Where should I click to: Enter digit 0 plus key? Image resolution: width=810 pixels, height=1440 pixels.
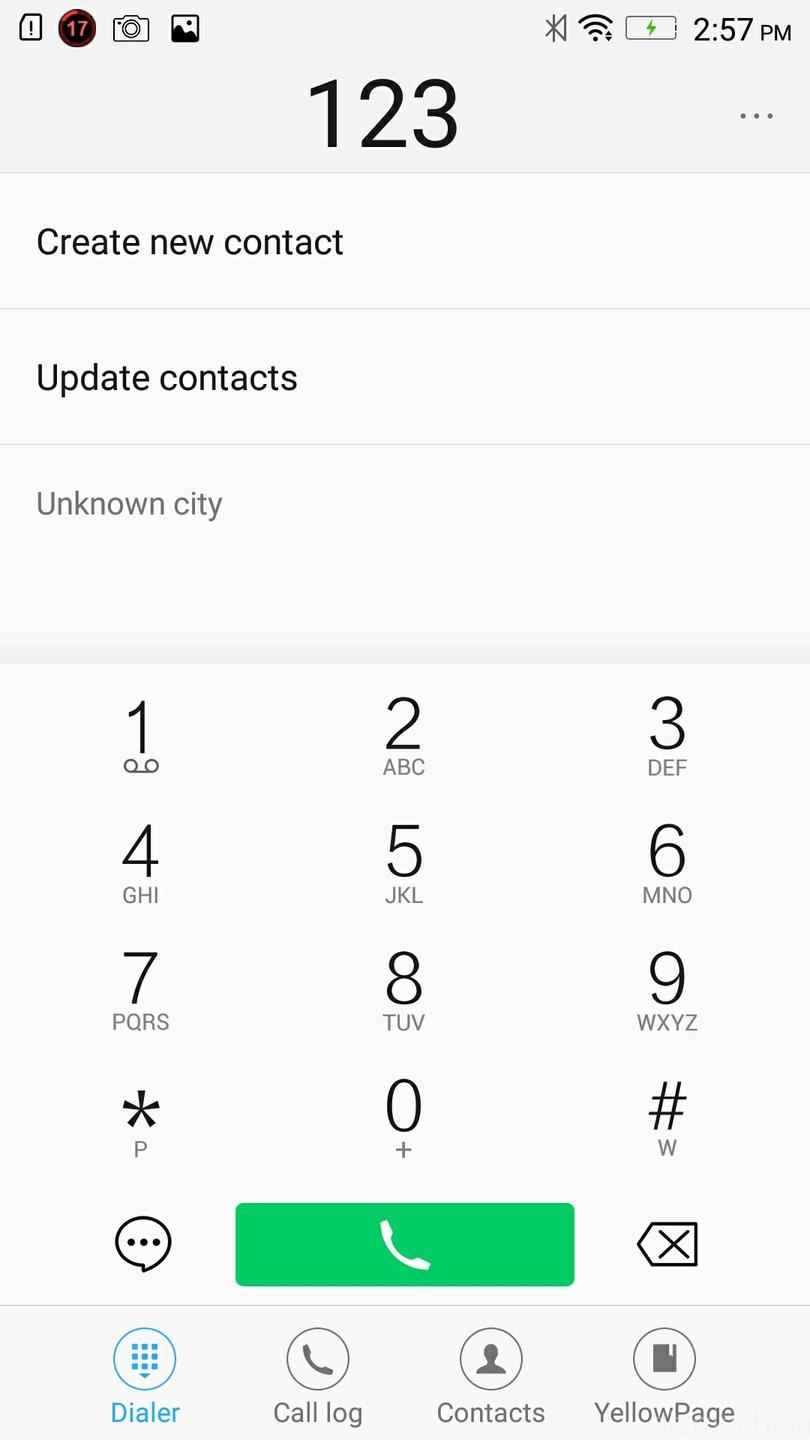pos(404,1120)
